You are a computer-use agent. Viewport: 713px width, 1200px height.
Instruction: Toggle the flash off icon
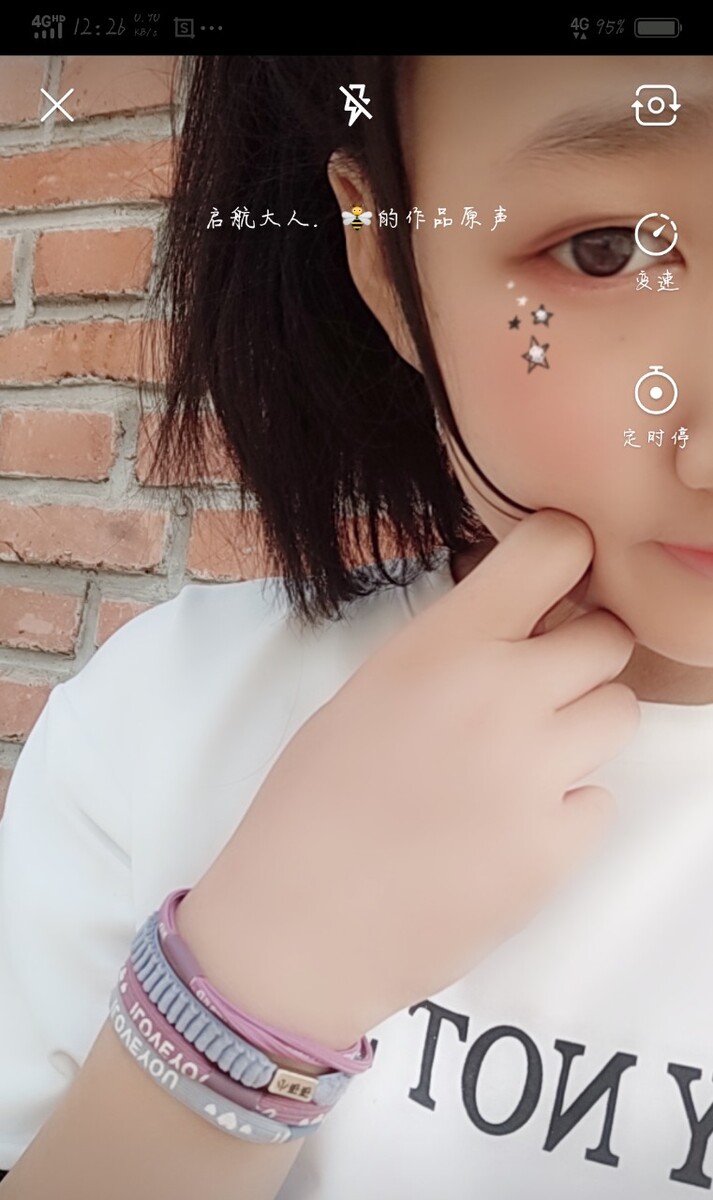(x=355, y=105)
